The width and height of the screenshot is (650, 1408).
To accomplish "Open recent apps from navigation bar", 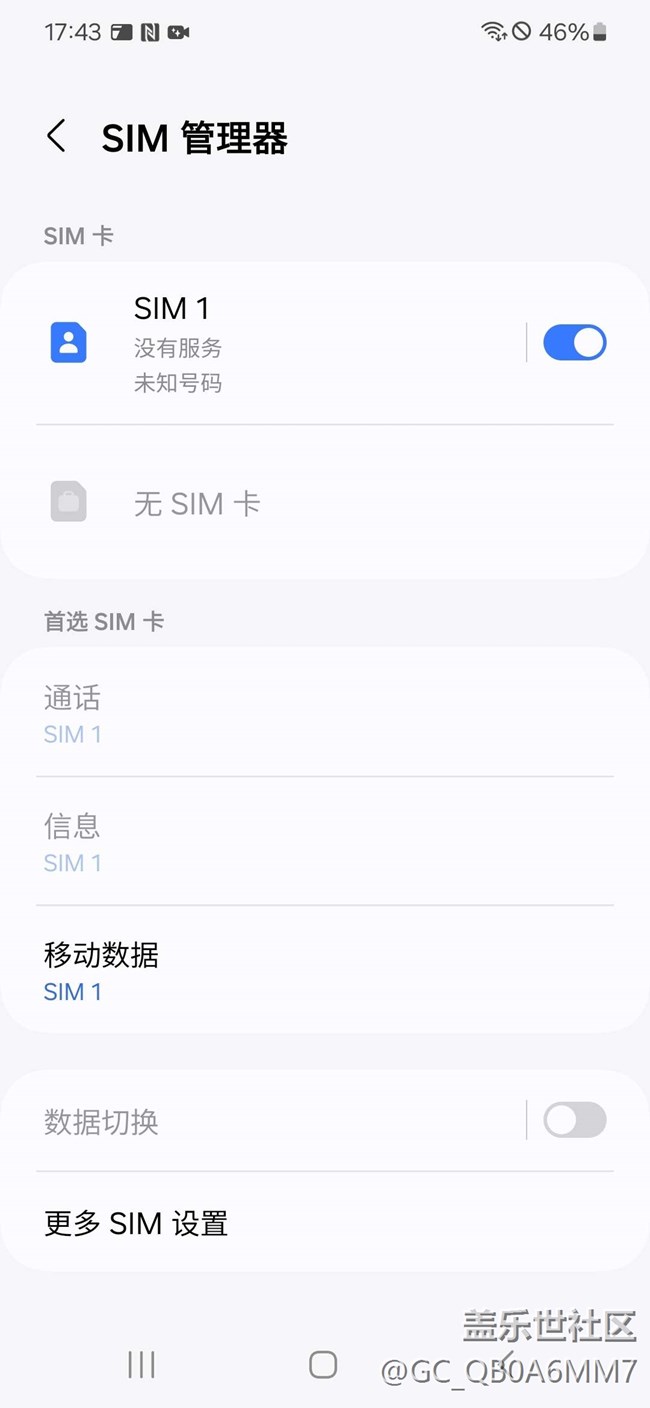I will click(x=141, y=1364).
